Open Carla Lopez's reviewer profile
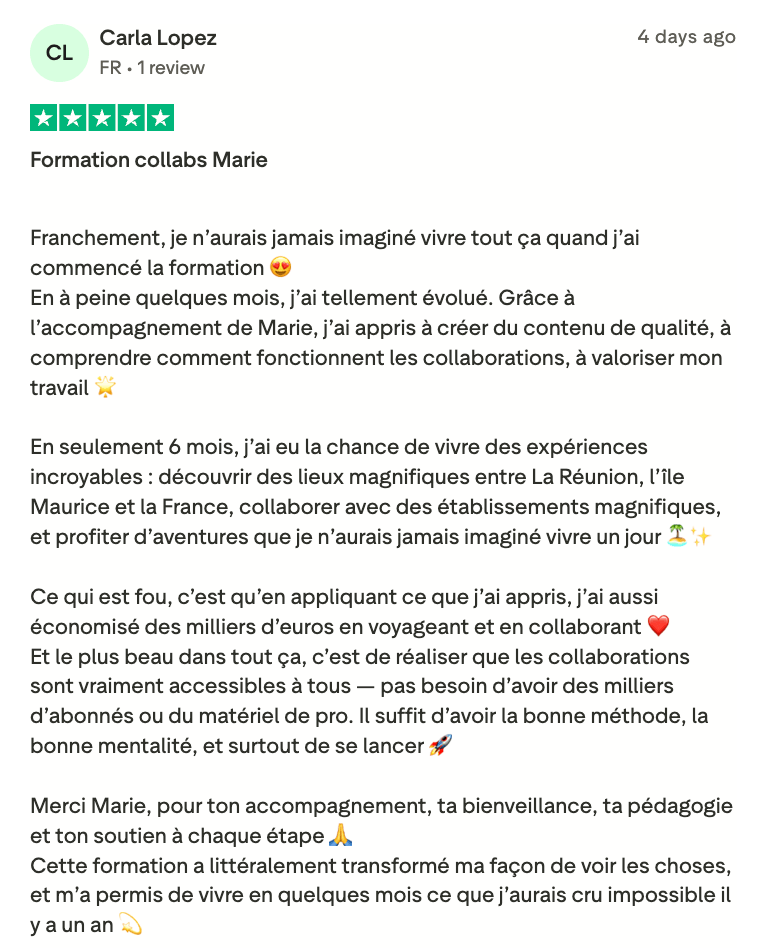 (x=158, y=38)
